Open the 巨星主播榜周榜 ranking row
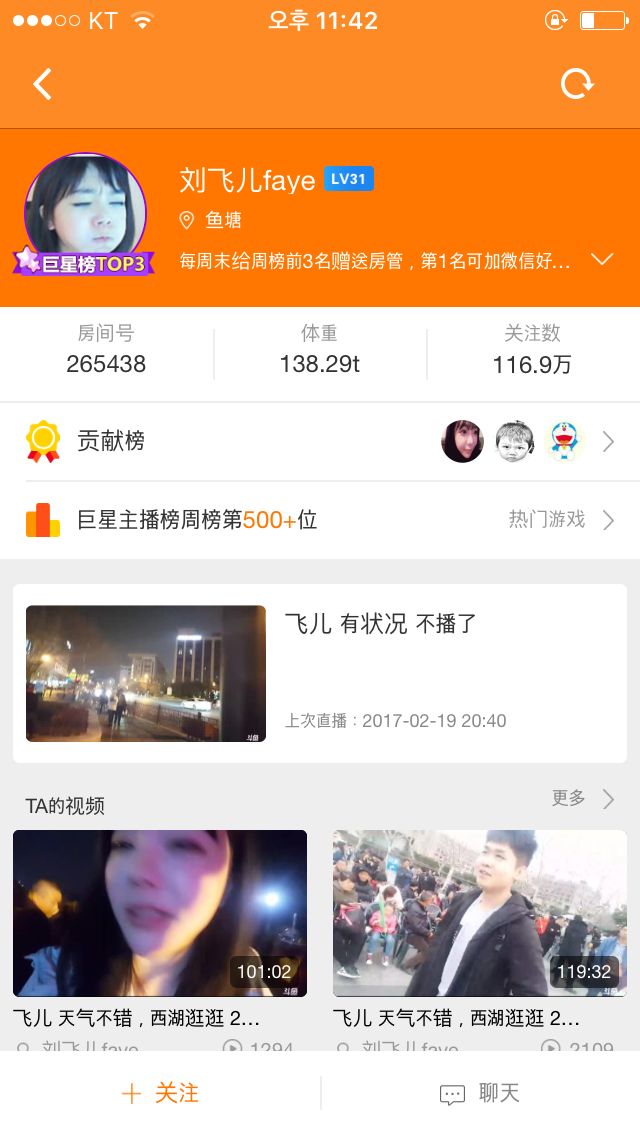The image size is (640, 1136). (320, 520)
